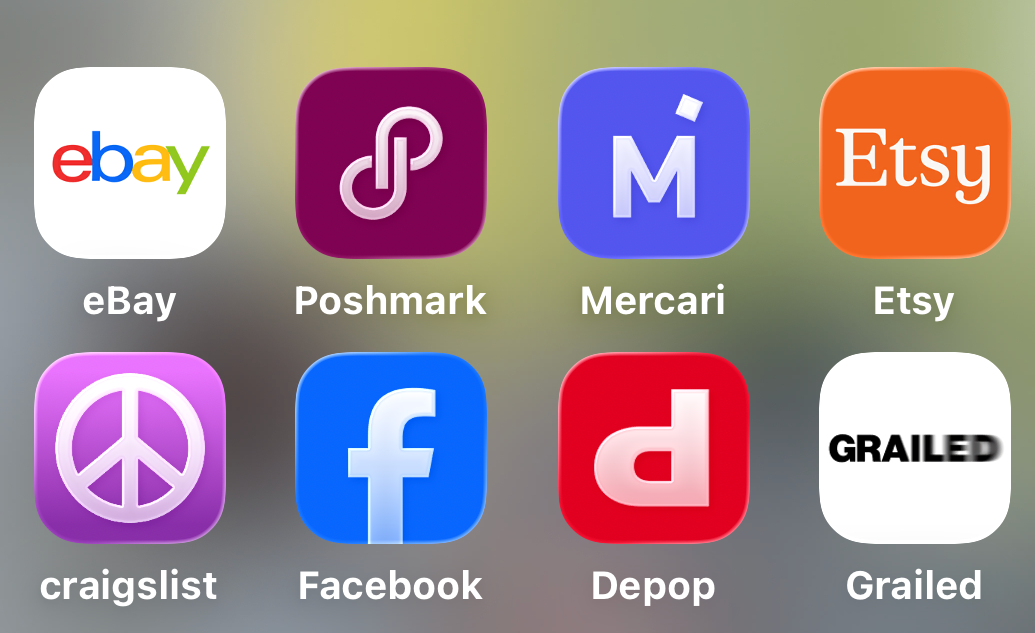Launch the Etsy app

click(x=915, y=163)
